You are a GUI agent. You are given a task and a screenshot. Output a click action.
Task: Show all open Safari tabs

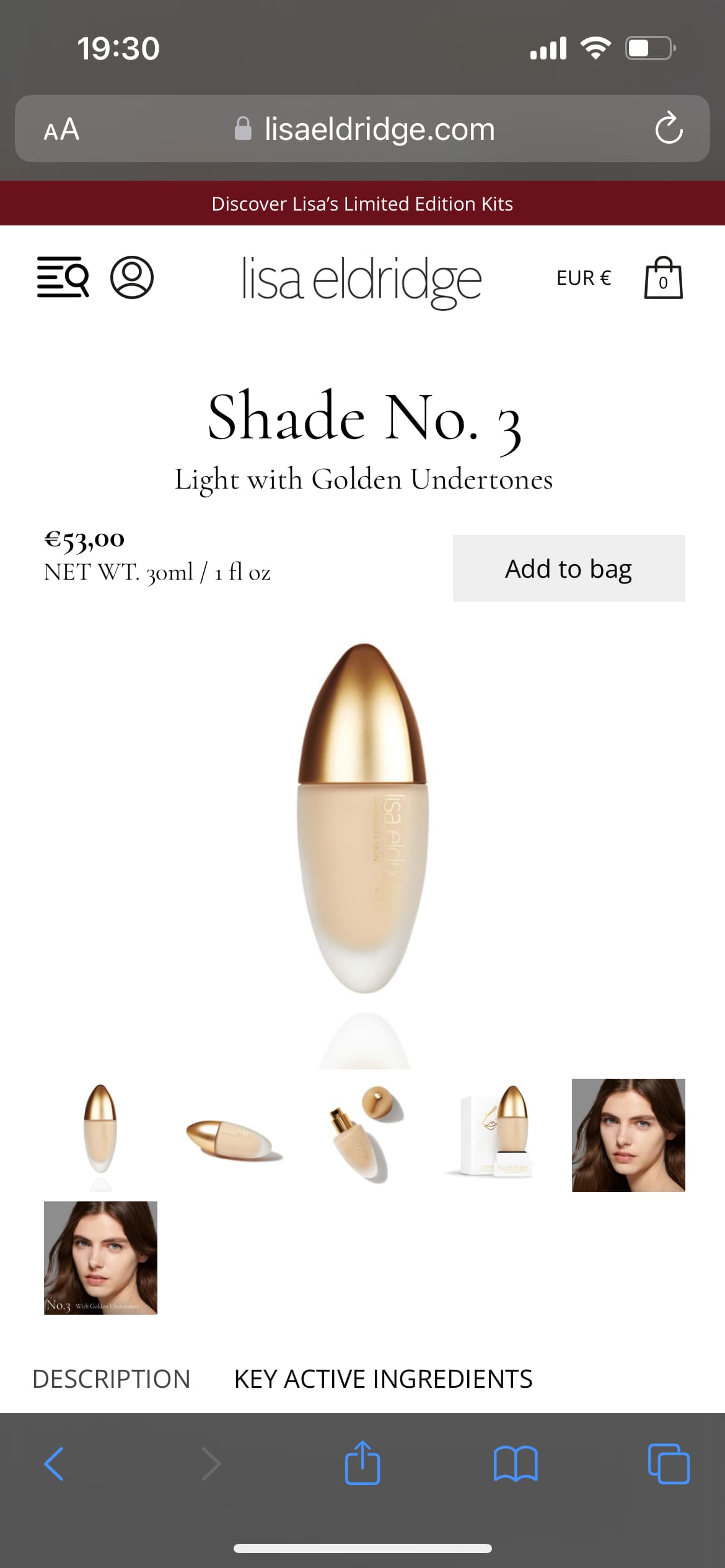click(x=669, y=1464)
